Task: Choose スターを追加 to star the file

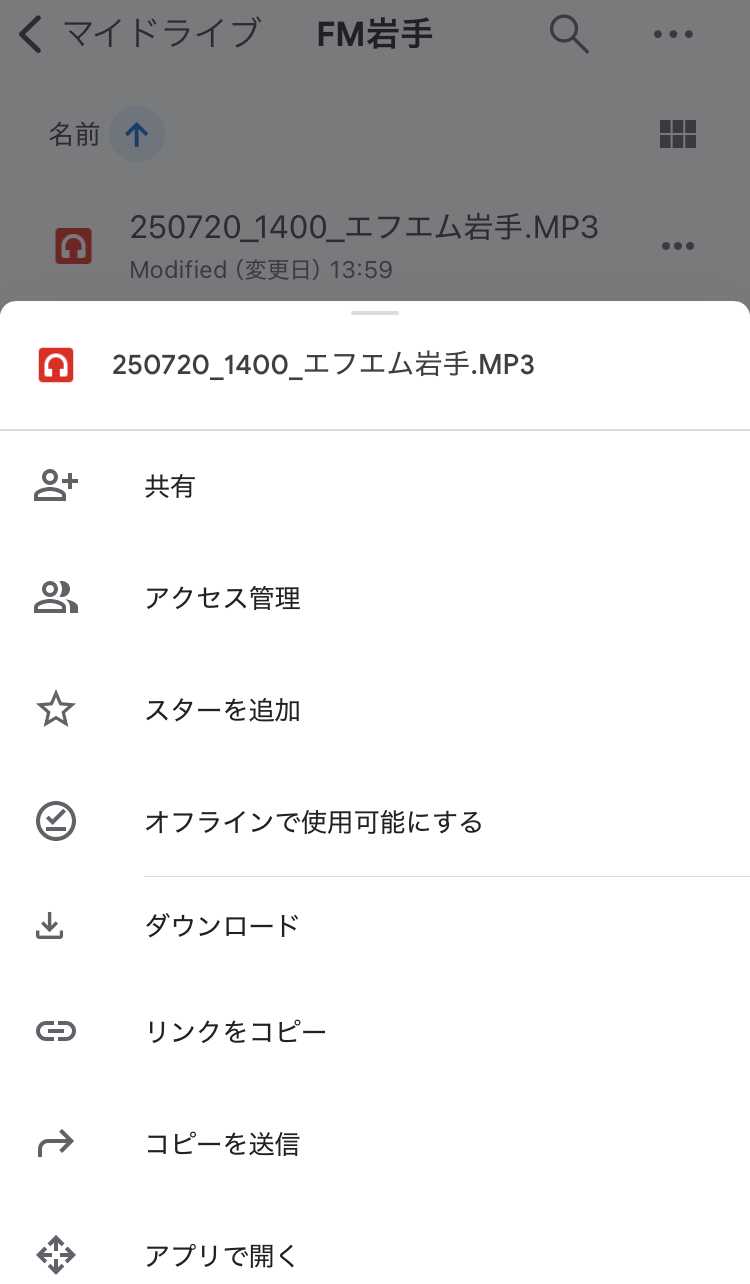Action: tap(222, 711)
